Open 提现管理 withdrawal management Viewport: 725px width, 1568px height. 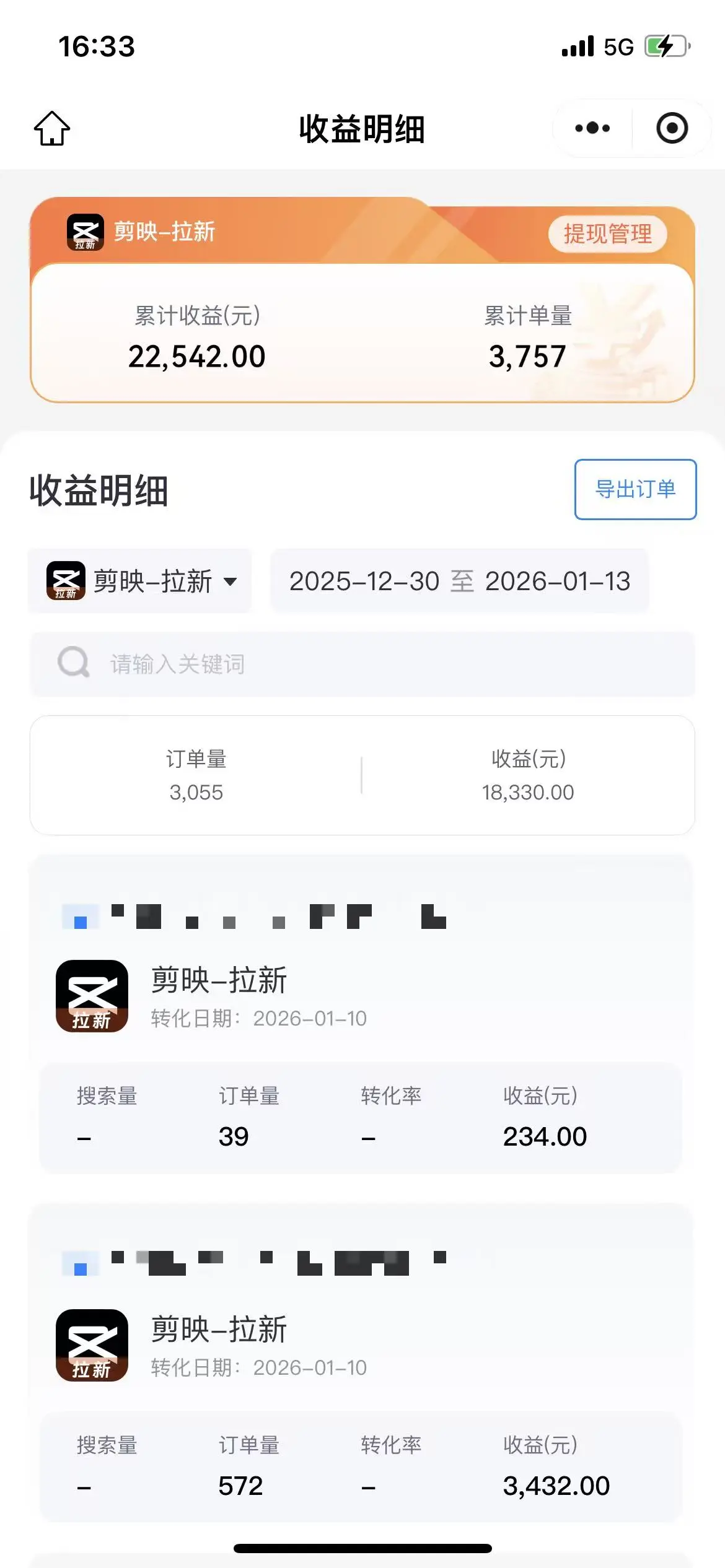pyautogui.click(x=607, y=234)
